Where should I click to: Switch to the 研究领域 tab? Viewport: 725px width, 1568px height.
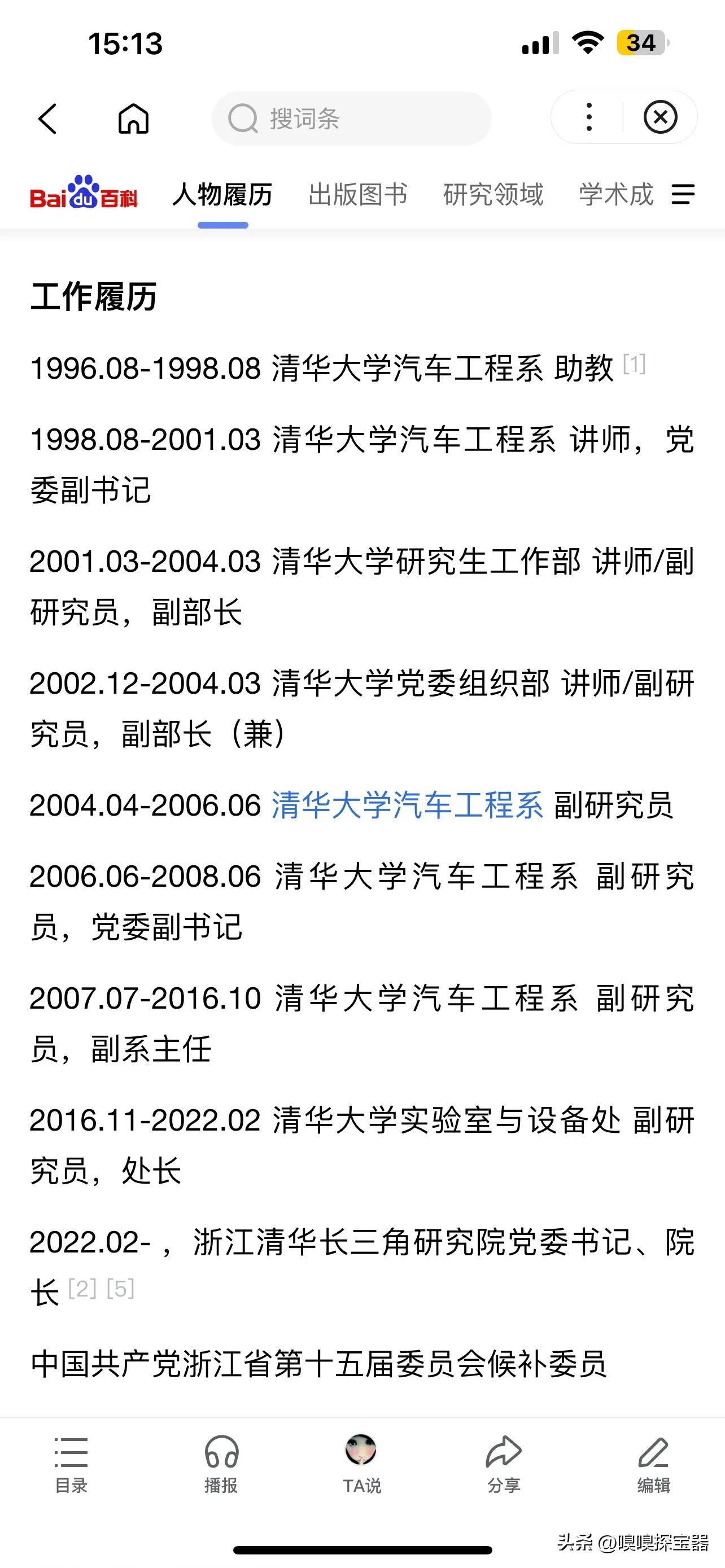tap(493, 195)
